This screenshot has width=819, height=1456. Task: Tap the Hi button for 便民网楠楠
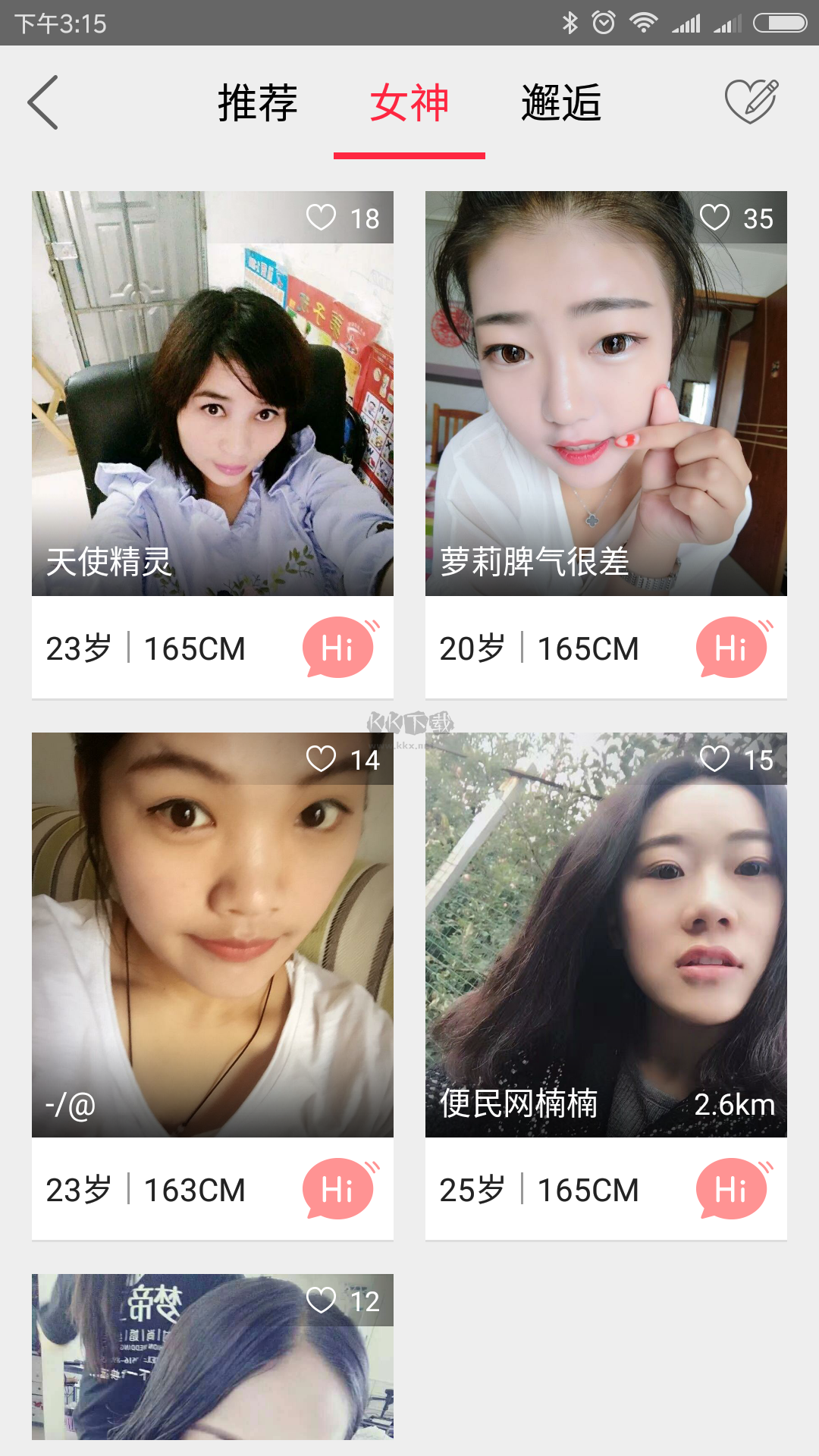tap(730, 1188)
